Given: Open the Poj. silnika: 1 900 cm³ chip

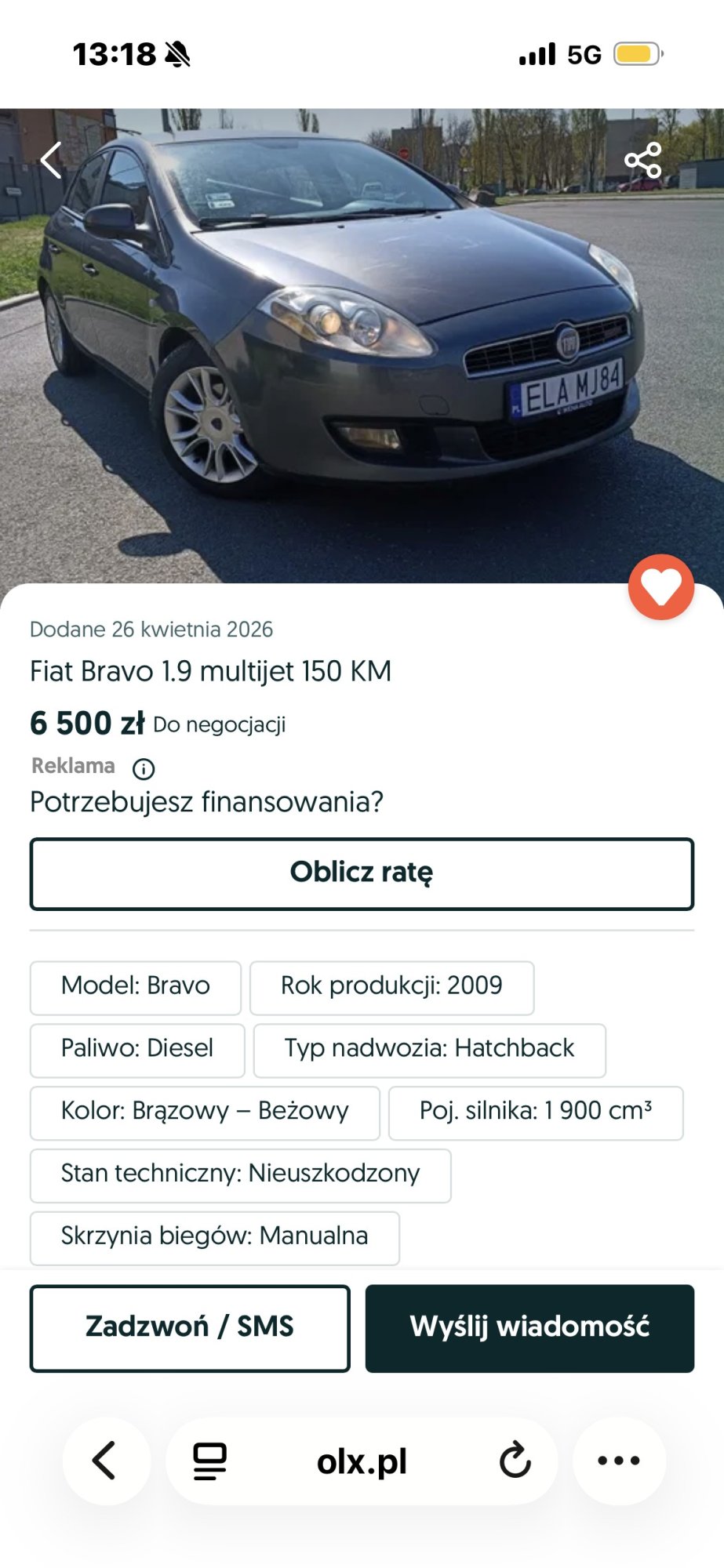Looking at the screenshot, I should (x=537, y=1112).
